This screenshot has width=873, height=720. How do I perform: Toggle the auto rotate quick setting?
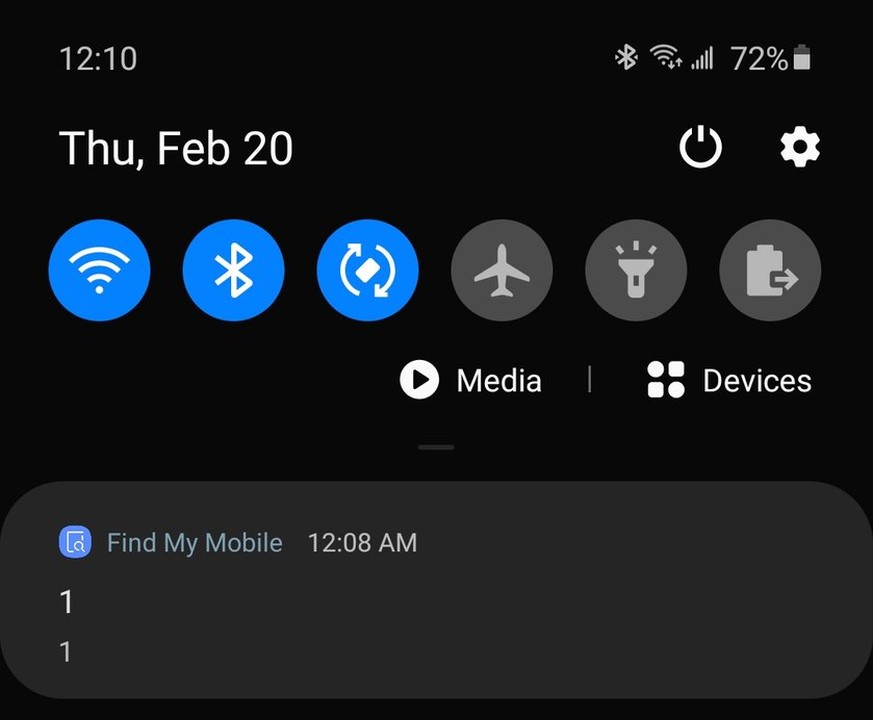pos(367,270)
